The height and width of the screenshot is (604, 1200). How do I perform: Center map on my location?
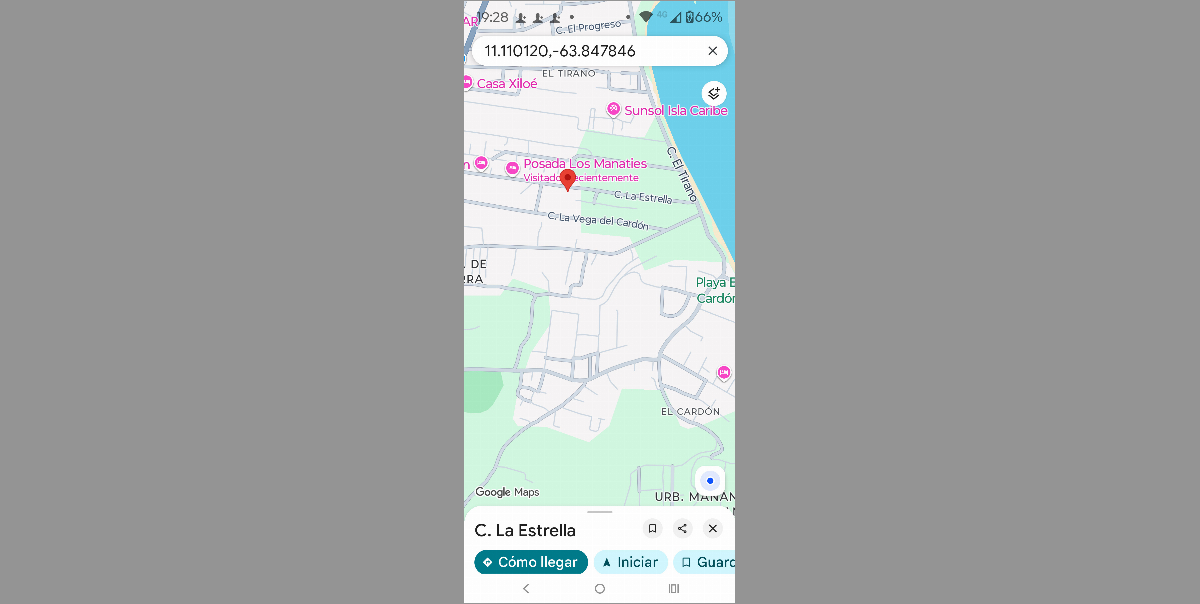tap(709, 481)
